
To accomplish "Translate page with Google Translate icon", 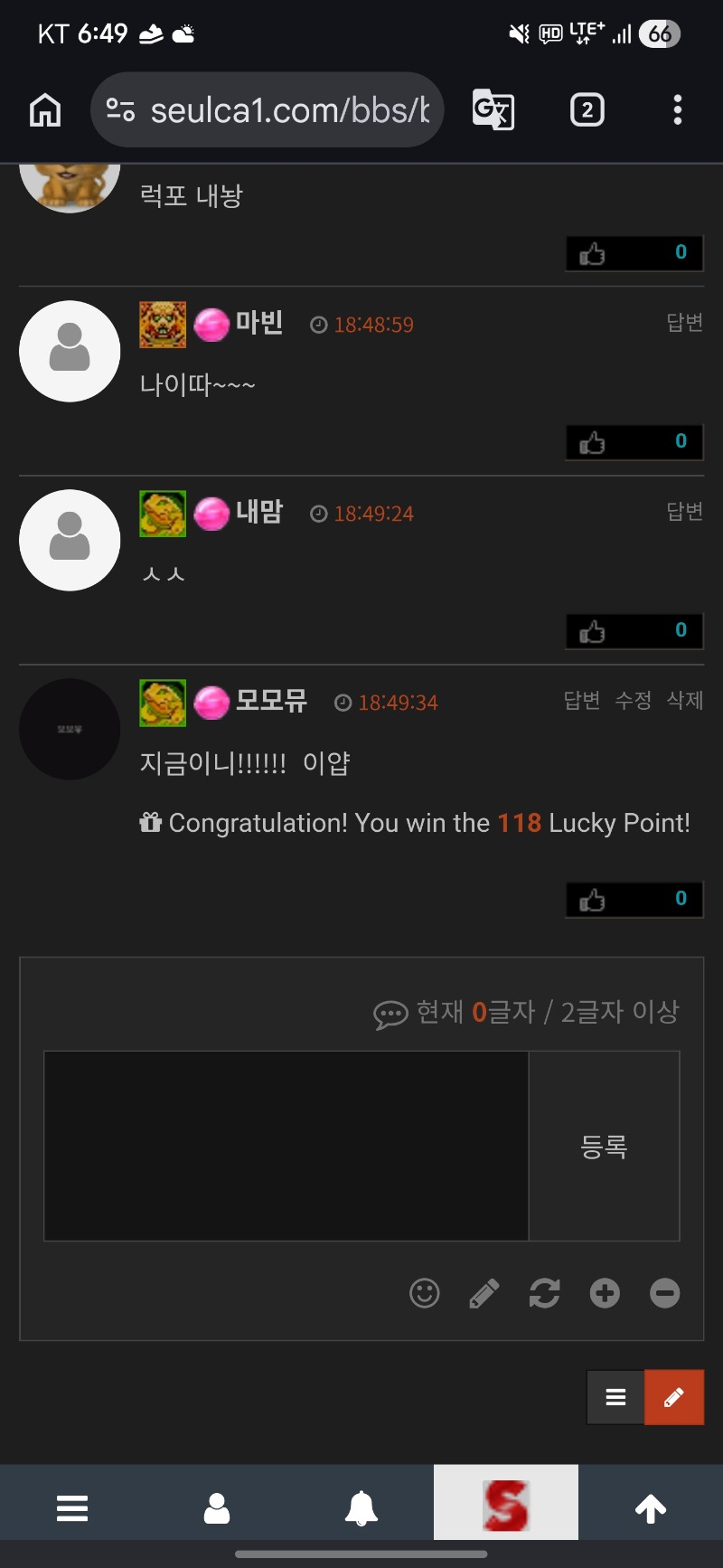I will [493, 110].
